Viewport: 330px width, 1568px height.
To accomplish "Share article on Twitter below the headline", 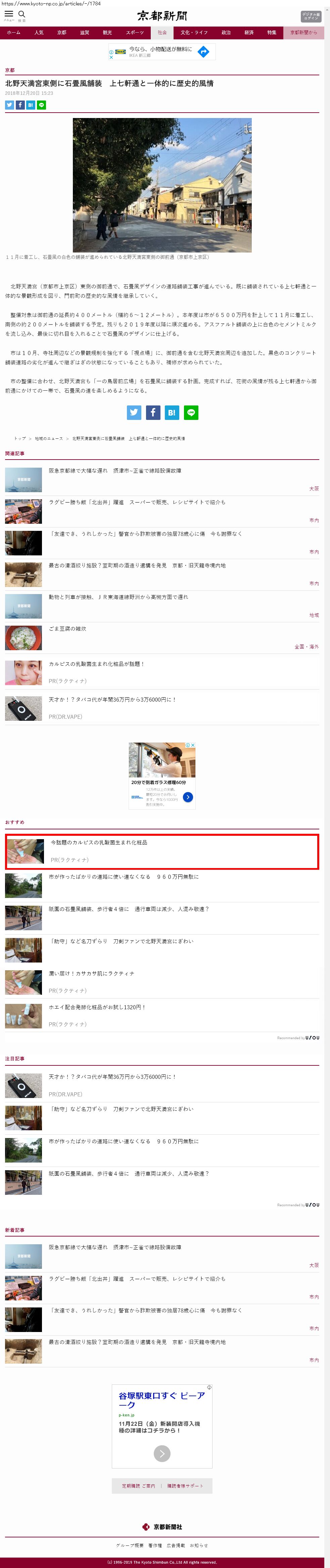I will (x=9, y=105).
